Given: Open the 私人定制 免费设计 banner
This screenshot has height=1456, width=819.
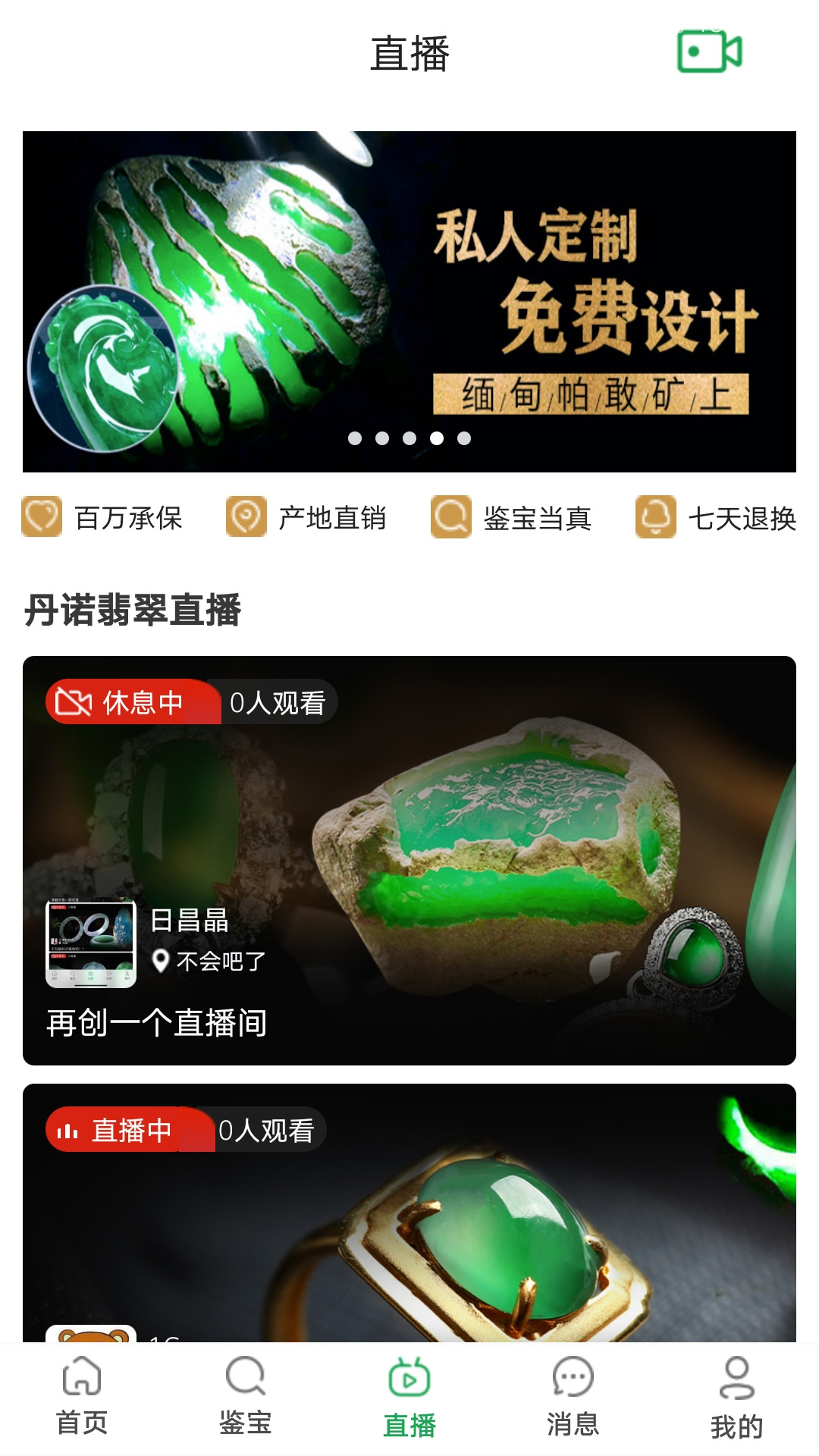Looking at the screenshot, I should pos(409,301).
